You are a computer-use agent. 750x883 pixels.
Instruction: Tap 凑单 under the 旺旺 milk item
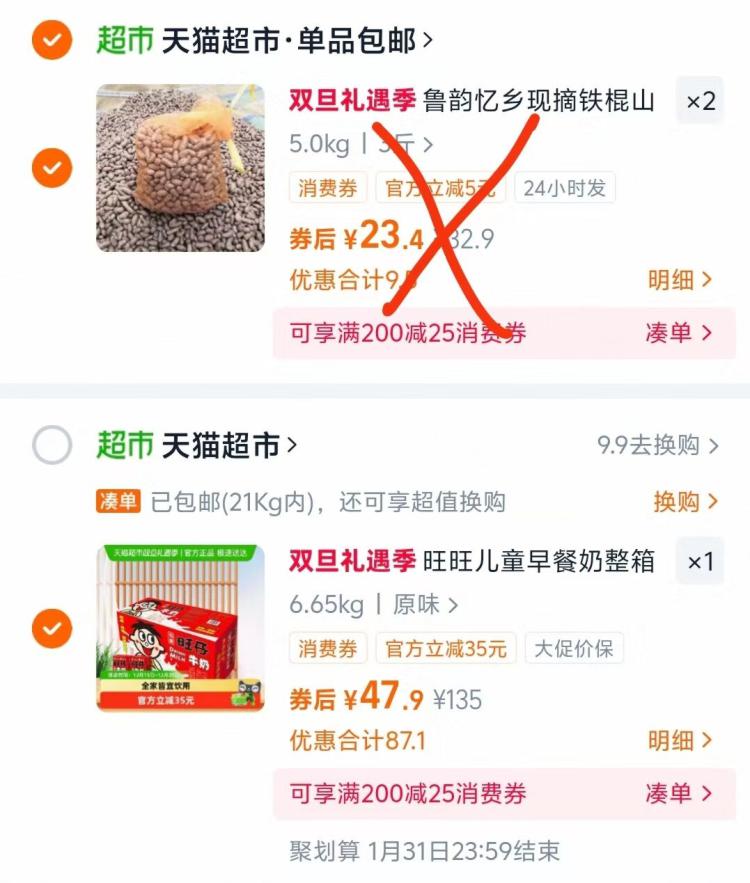(679, 794)
